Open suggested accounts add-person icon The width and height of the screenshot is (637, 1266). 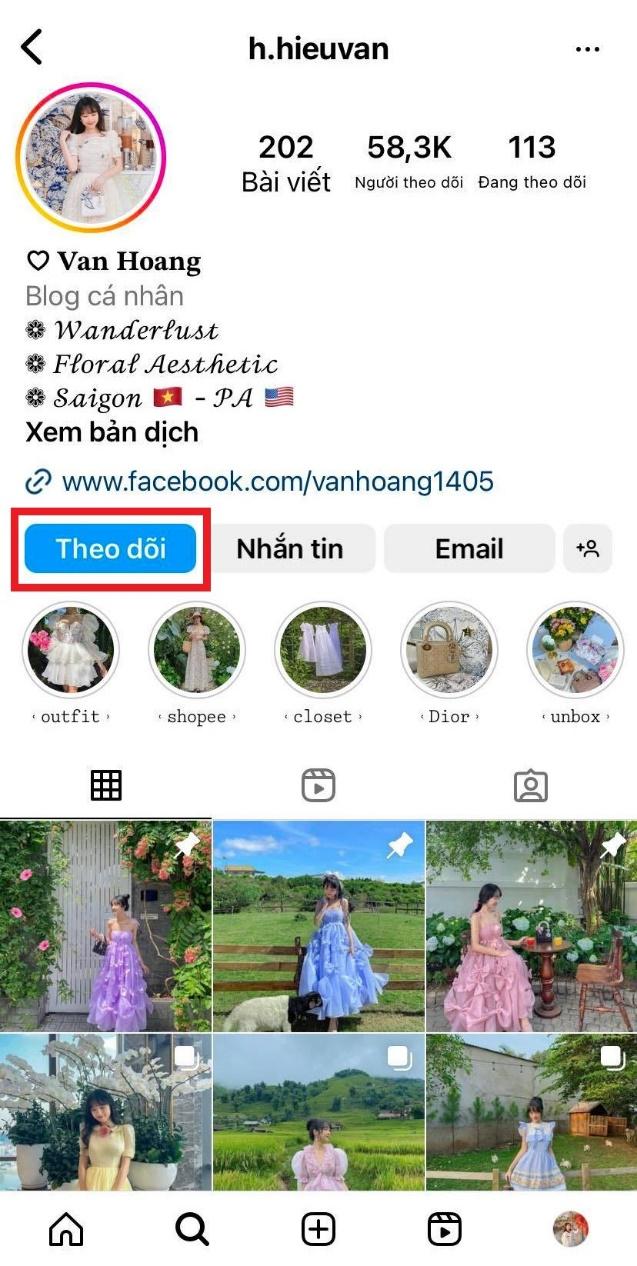pyautogui.click(x=588, y=549)
